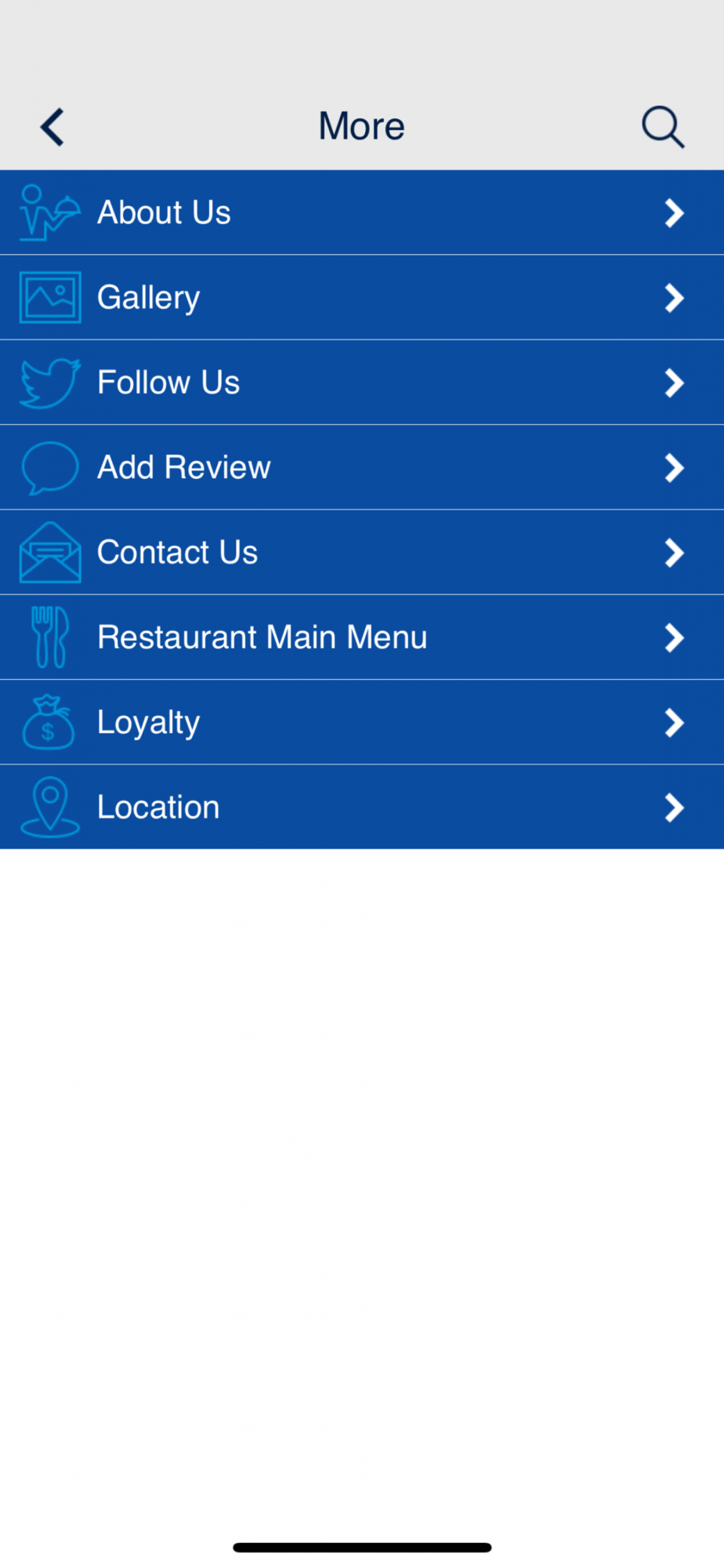Go to Restaurant Main Menu

[x=362, y=637]
